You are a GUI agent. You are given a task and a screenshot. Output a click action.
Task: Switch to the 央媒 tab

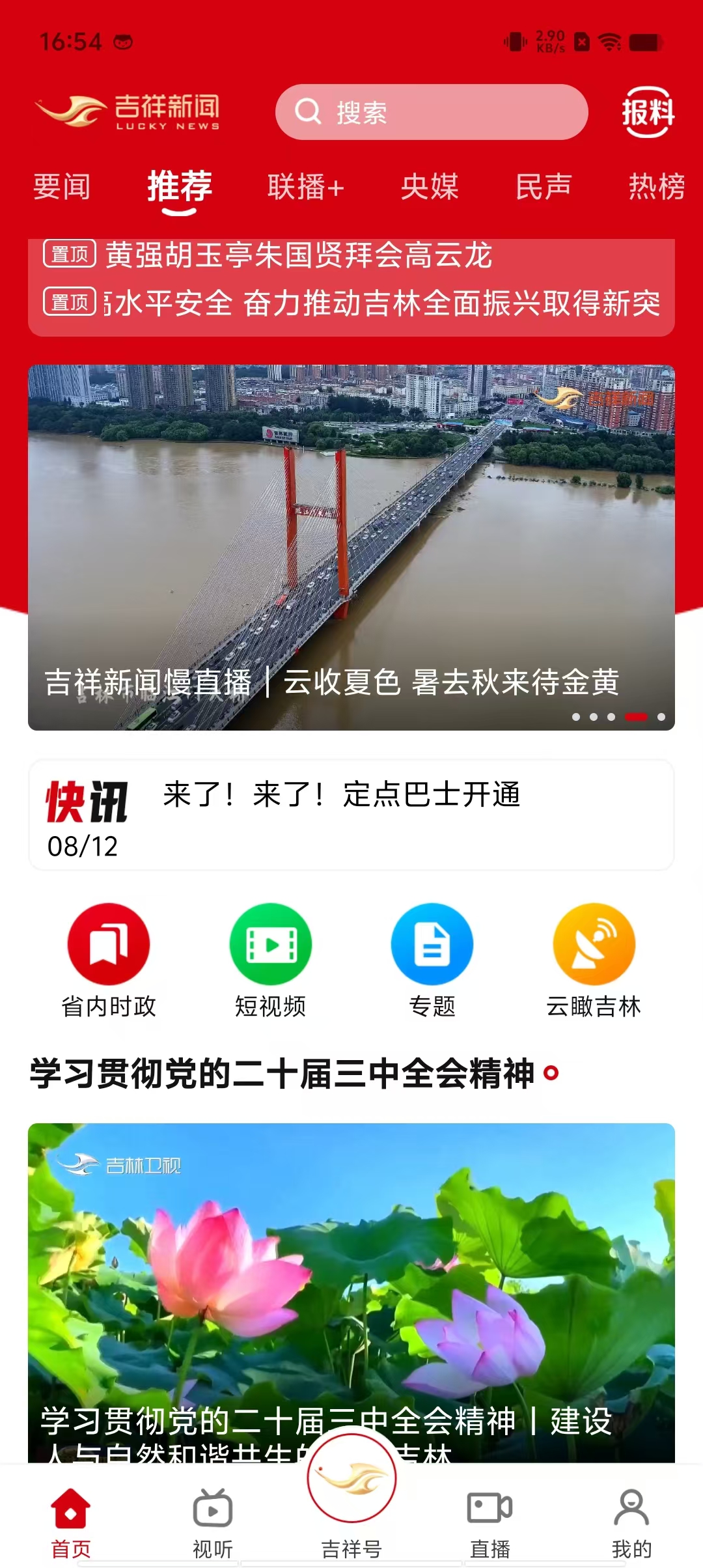430,187
